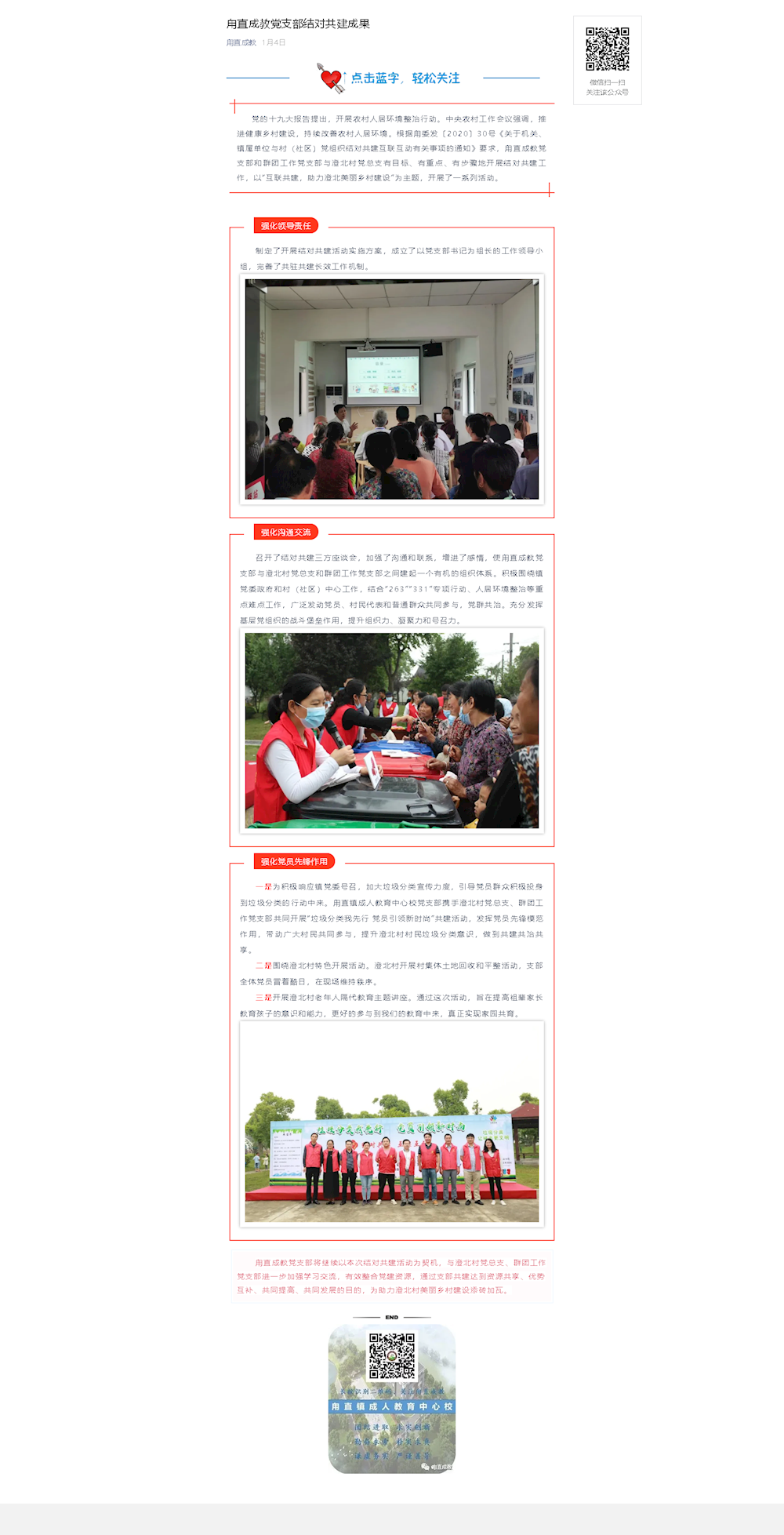View the photo of red-vest volunteers at bins

392,730
